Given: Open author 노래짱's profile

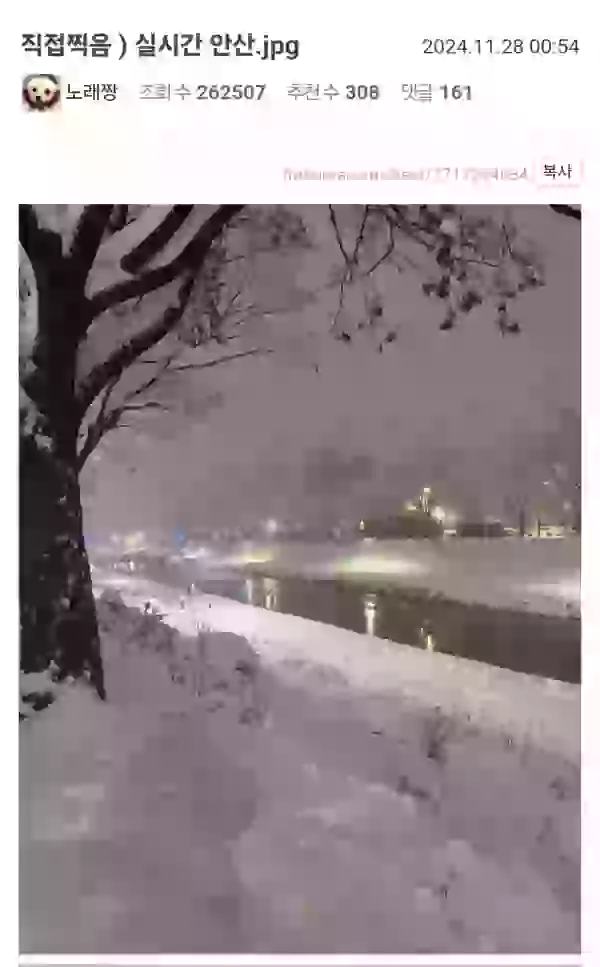Looking at the screenshot, I should pyautogui.click(x=90, y=93).
